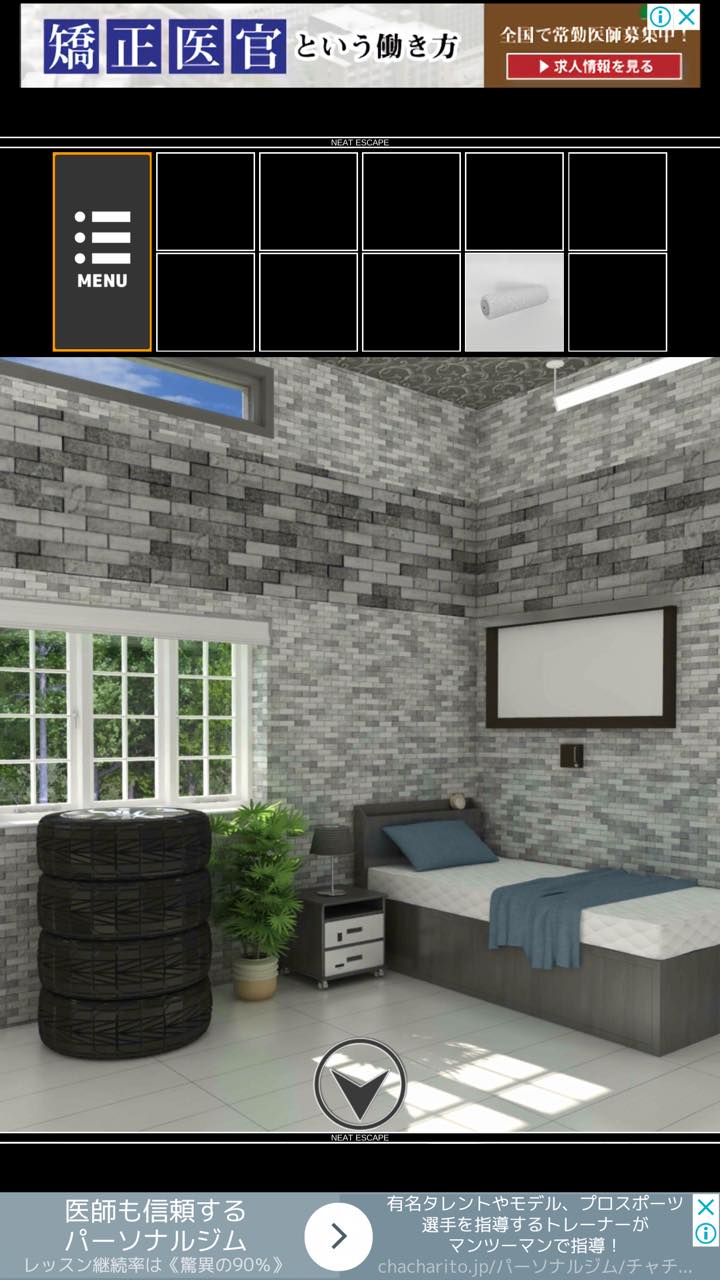
Task: Close the top banner ad
Action: pos(687,16)
